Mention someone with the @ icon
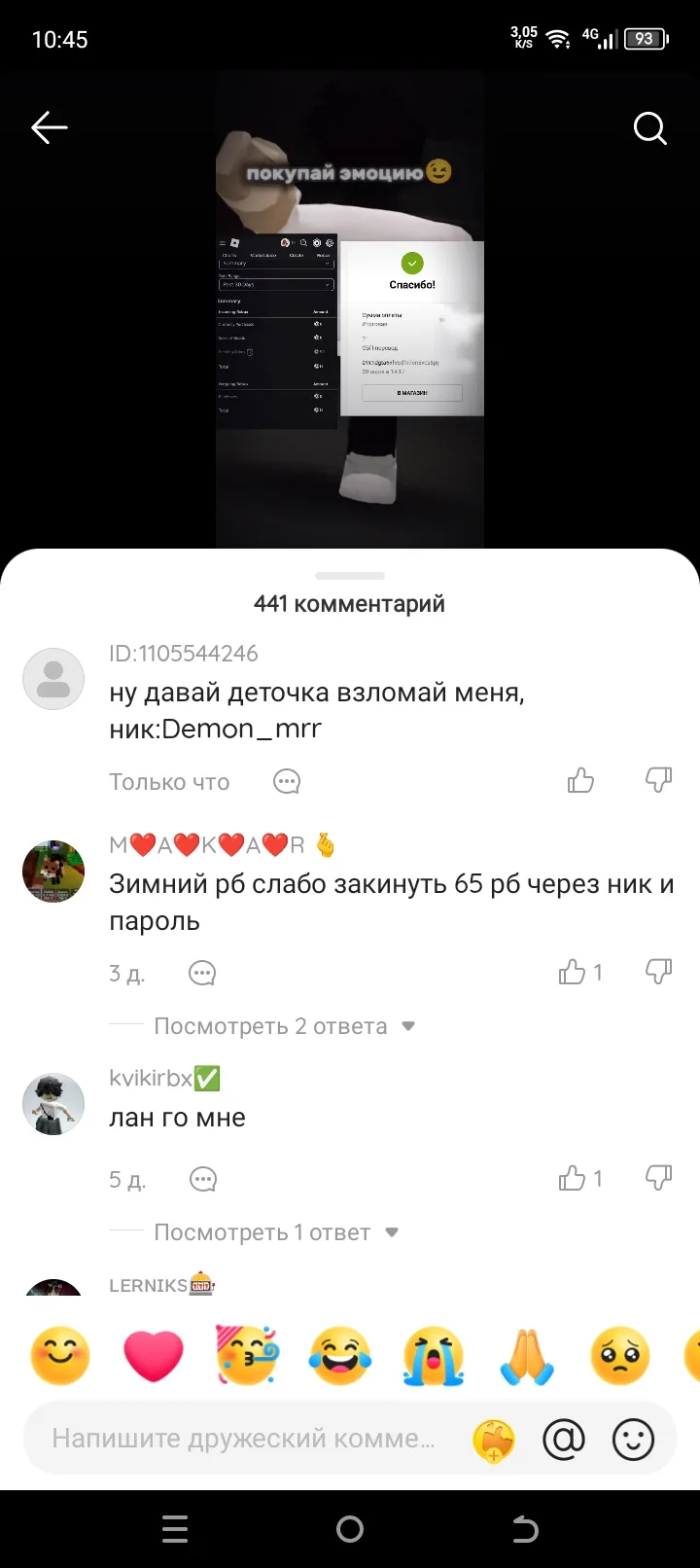Screen dimensions: 700x1568 click(564, 1440)
